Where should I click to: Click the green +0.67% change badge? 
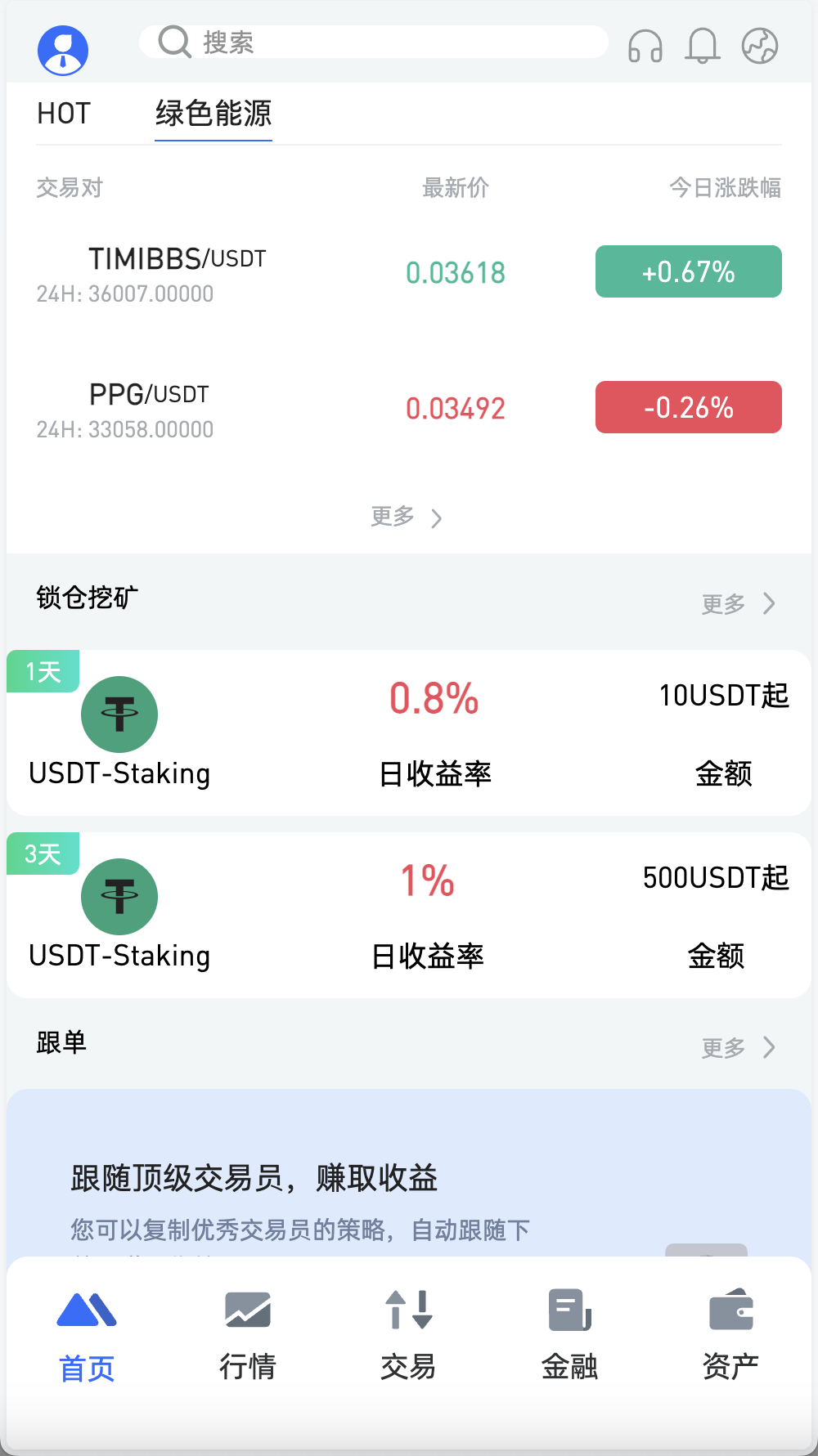pos(688,271)
